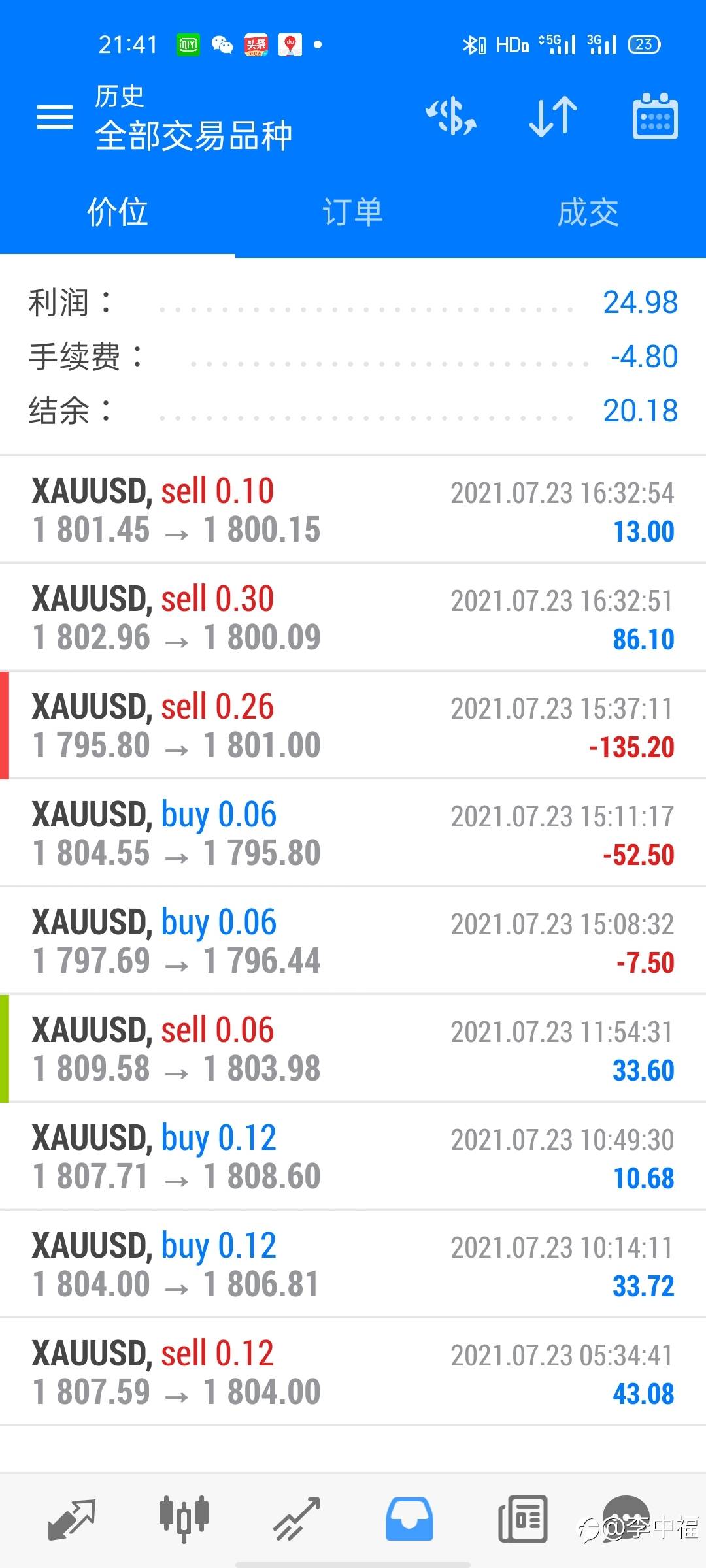This screenshot has width=706, height=1568.
Task: Open the buy 0.12 trade at 10:14:11
Action: tap(353, 1265)
